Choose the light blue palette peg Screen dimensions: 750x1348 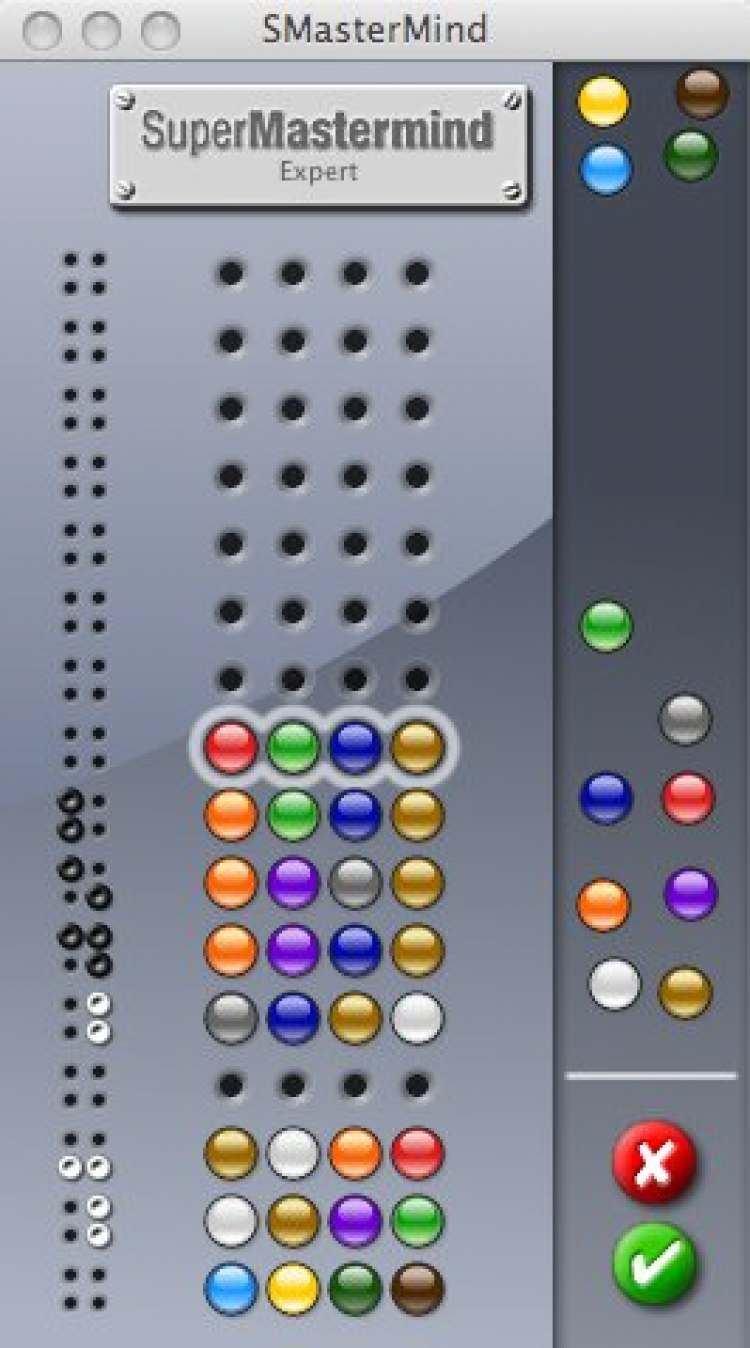click(x=606, y=169)
